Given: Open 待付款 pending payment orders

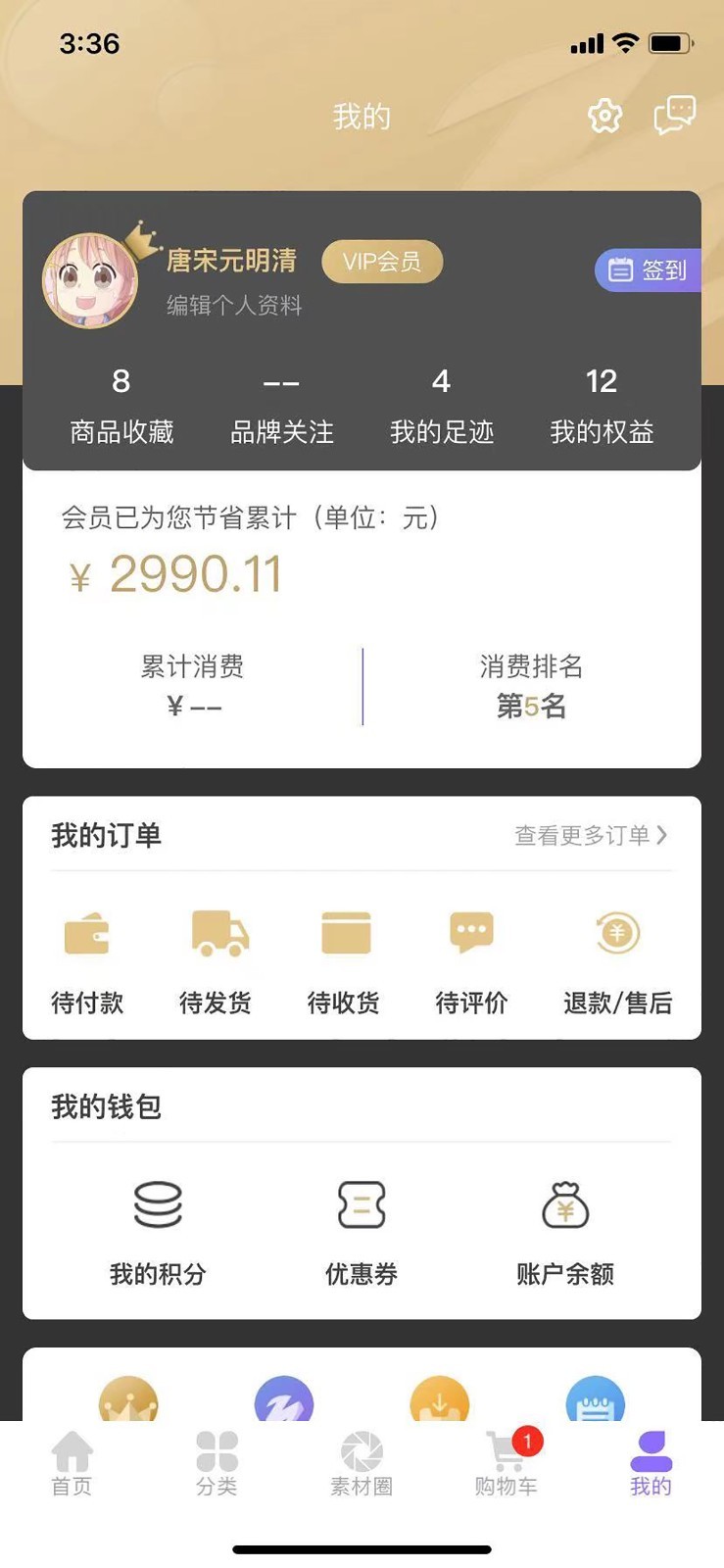Looking at the screenshot, I should (x=87, y=958).
